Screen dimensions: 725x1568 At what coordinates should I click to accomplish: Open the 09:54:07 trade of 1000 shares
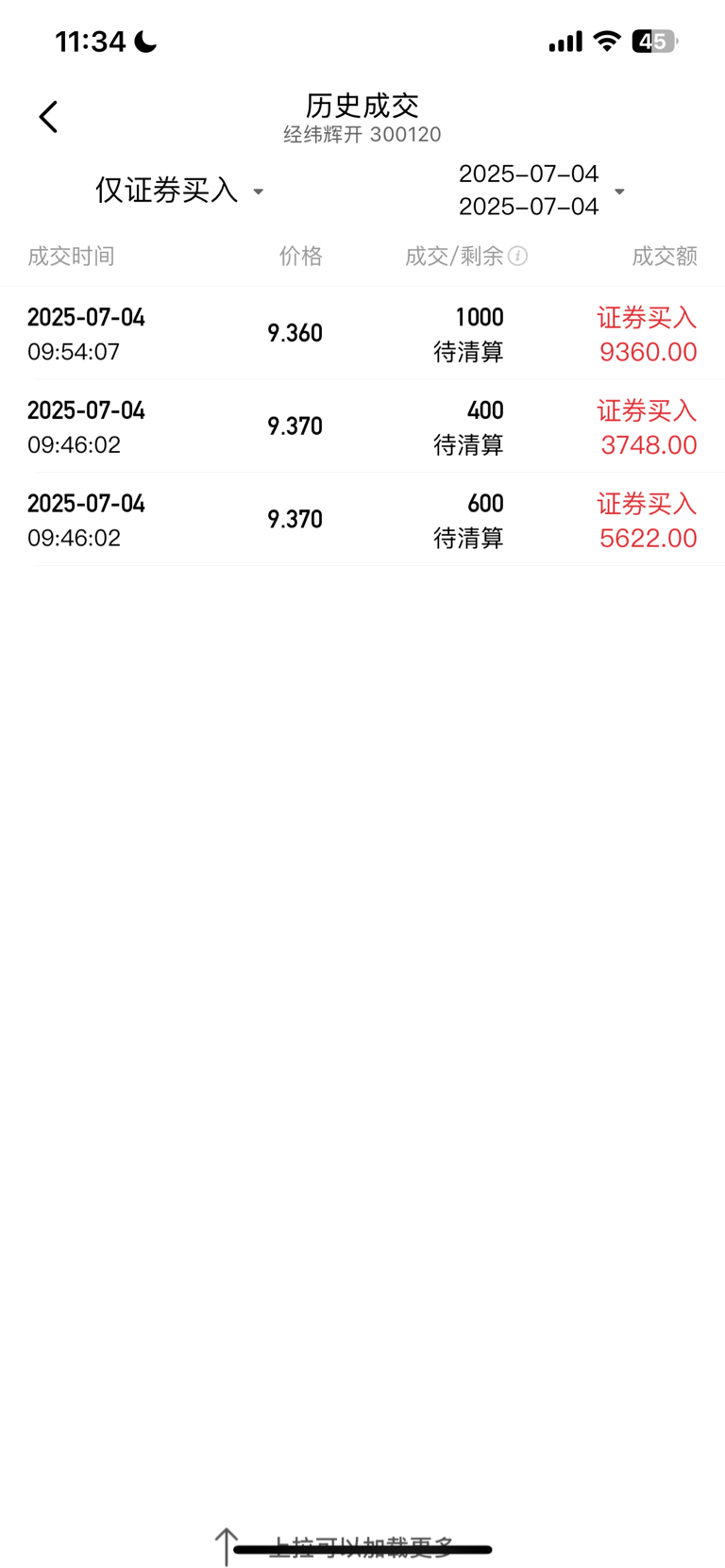362,333
